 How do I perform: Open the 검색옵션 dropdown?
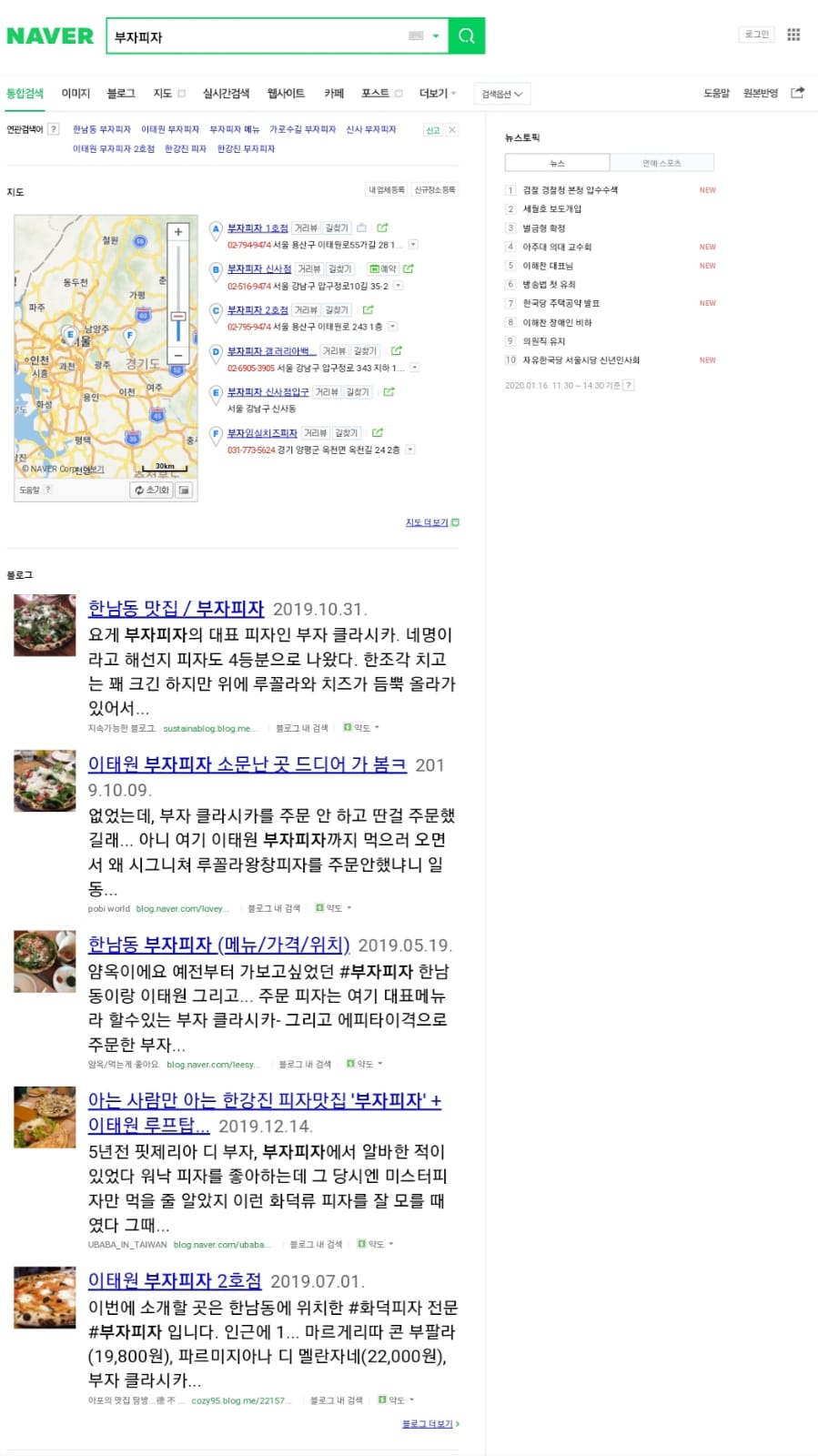502,94
